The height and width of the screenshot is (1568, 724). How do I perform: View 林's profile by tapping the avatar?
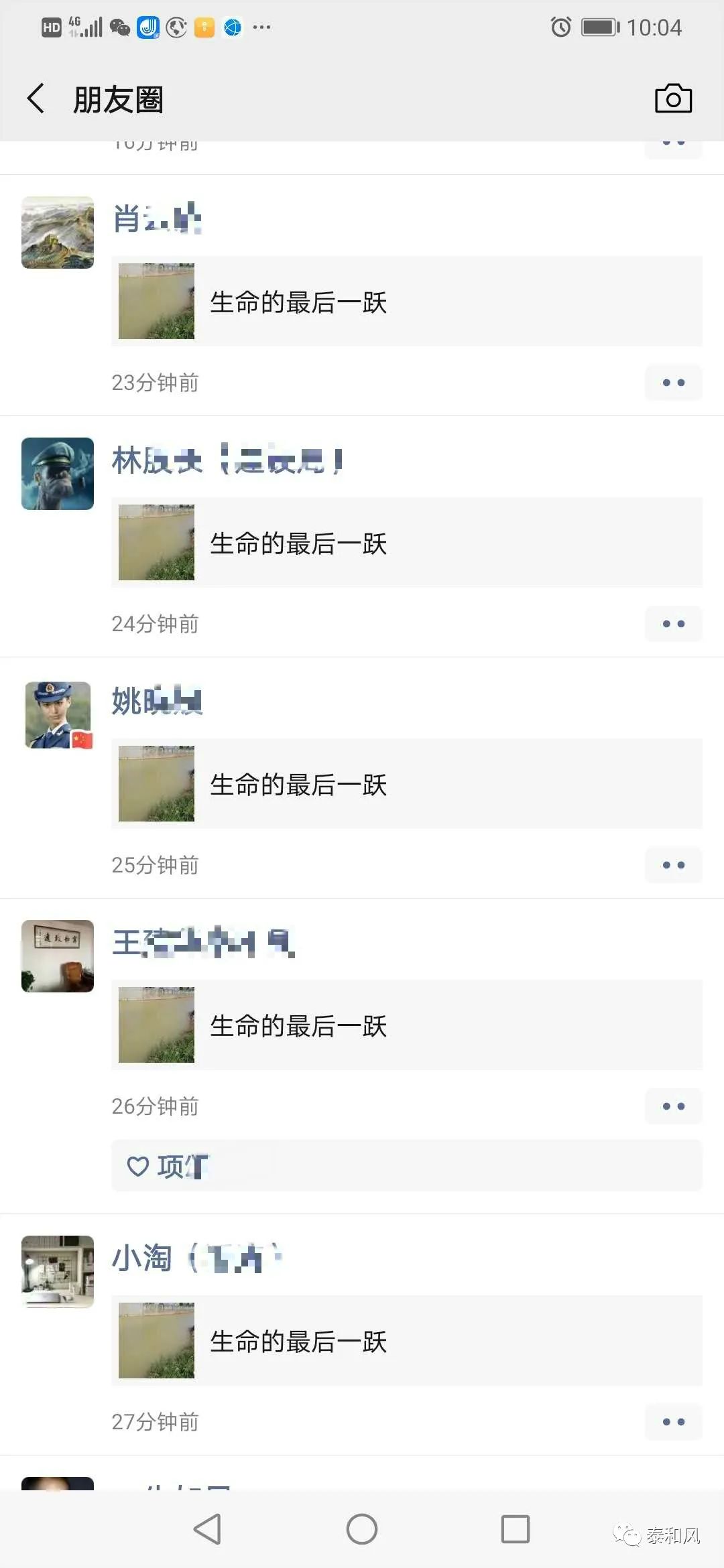tap(58, 474)
